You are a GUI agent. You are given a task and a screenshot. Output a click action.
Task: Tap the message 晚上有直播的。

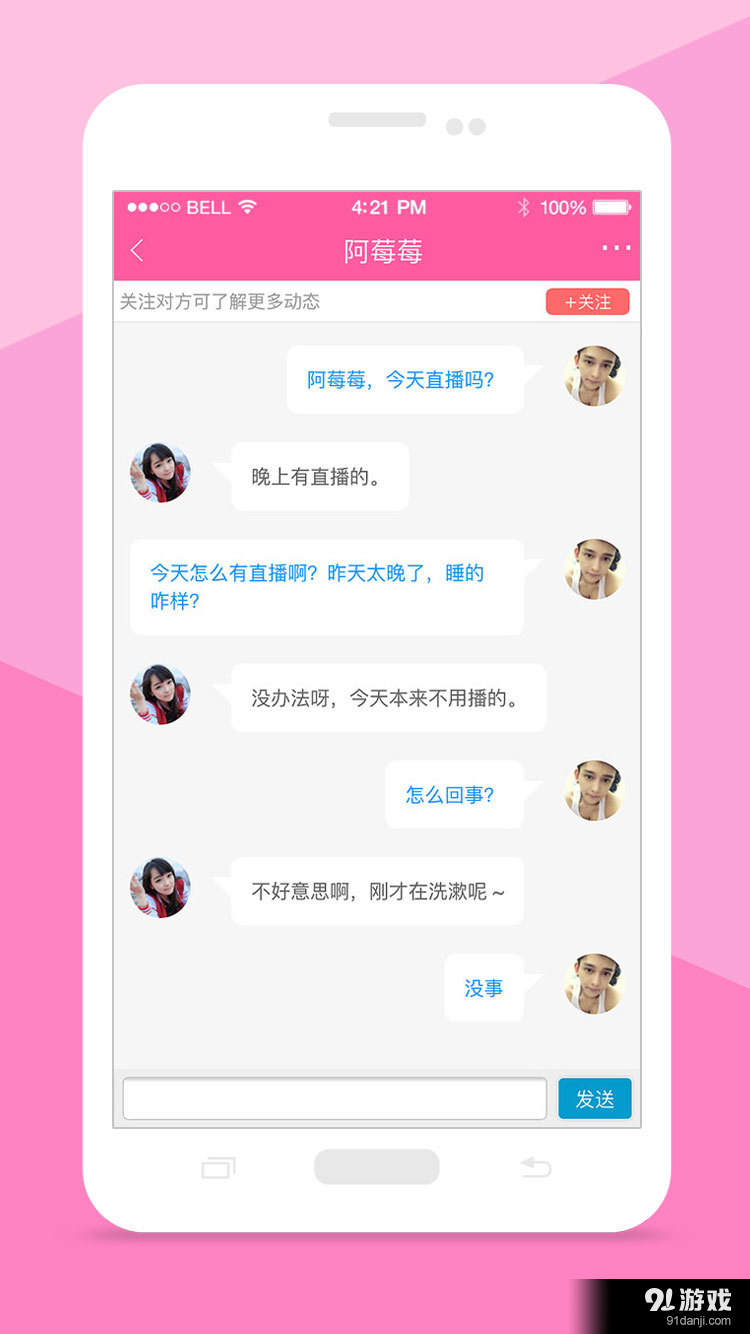(319, 475)
